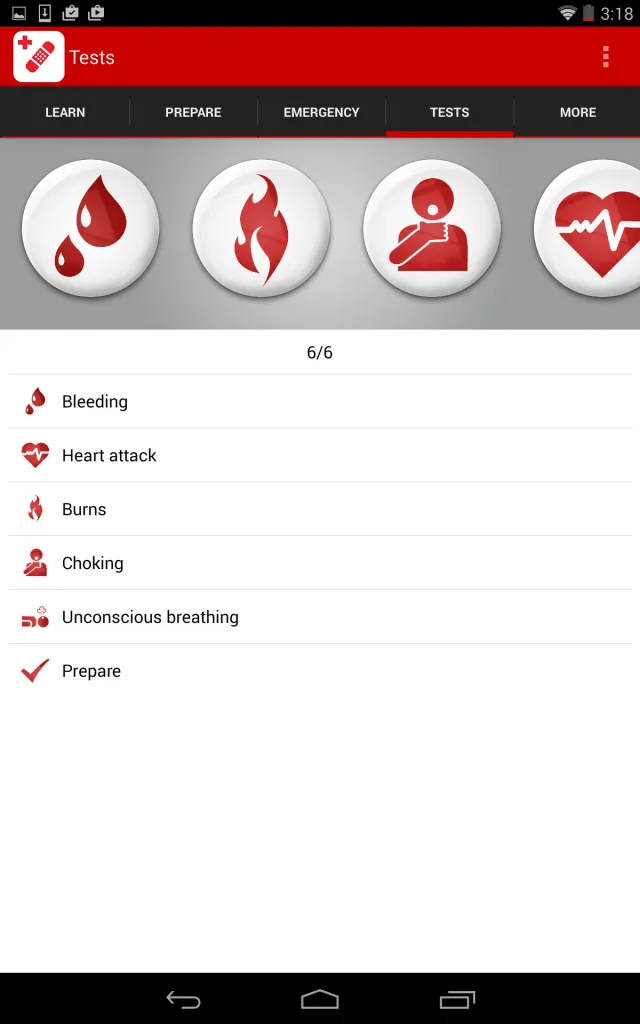
Task: Open the overflow menu
Action: [x=606, y=57]
